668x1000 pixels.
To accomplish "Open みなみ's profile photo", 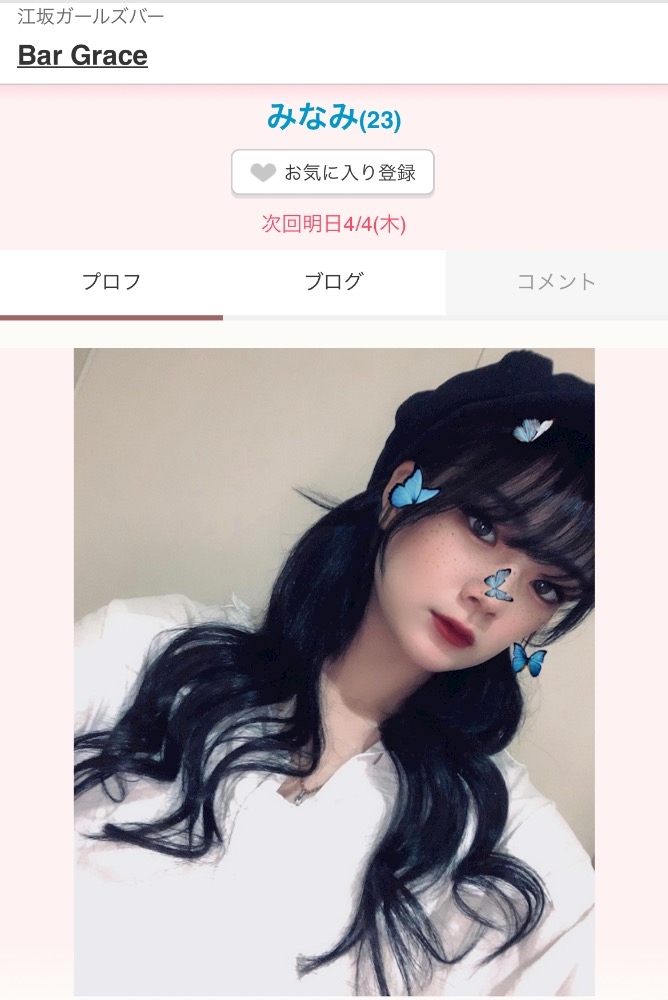I will click(334, 672).
